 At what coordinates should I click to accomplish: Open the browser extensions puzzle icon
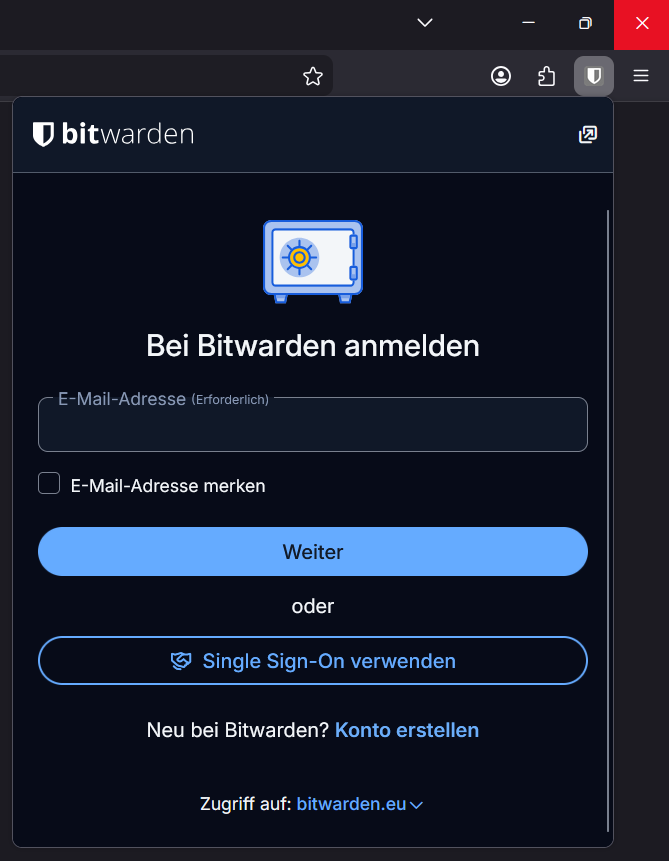coord(547,76)
